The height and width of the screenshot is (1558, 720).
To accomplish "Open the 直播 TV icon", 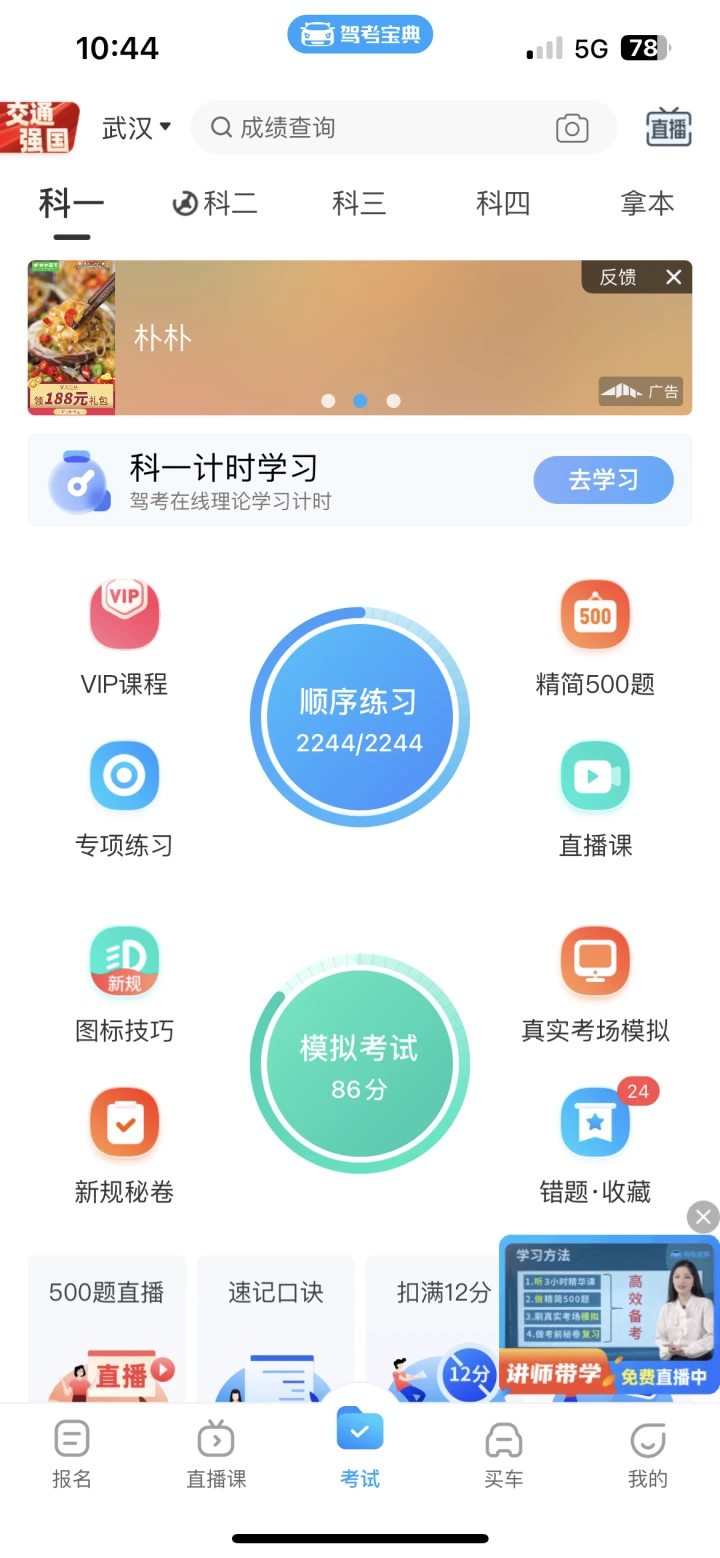I will 669,128.
